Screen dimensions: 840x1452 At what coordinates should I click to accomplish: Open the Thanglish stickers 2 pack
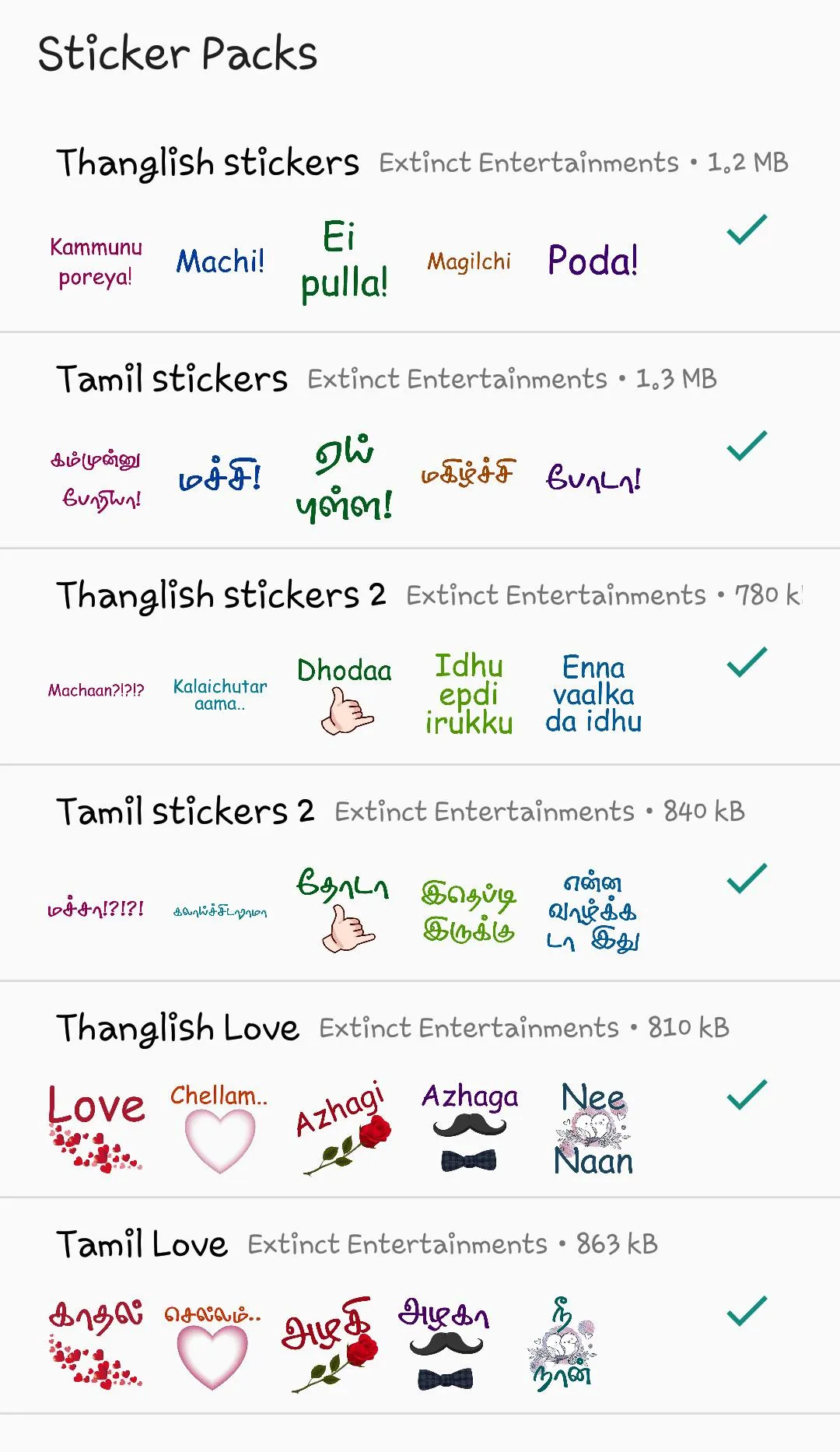coord(420,658)
